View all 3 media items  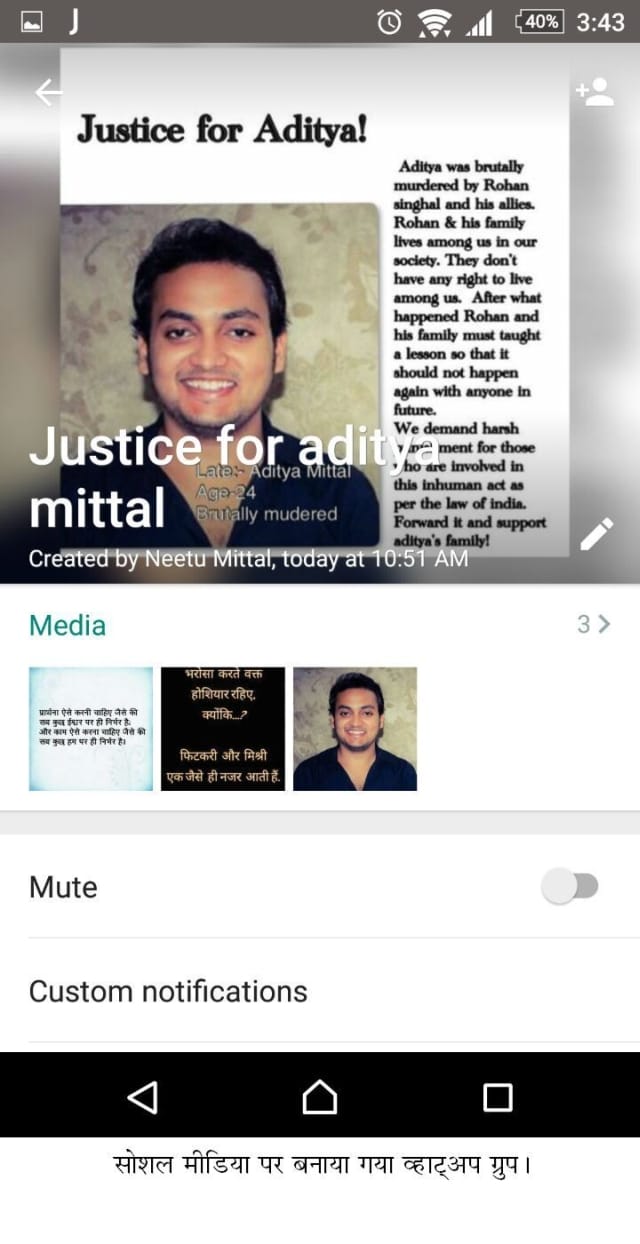coord(594,625)
